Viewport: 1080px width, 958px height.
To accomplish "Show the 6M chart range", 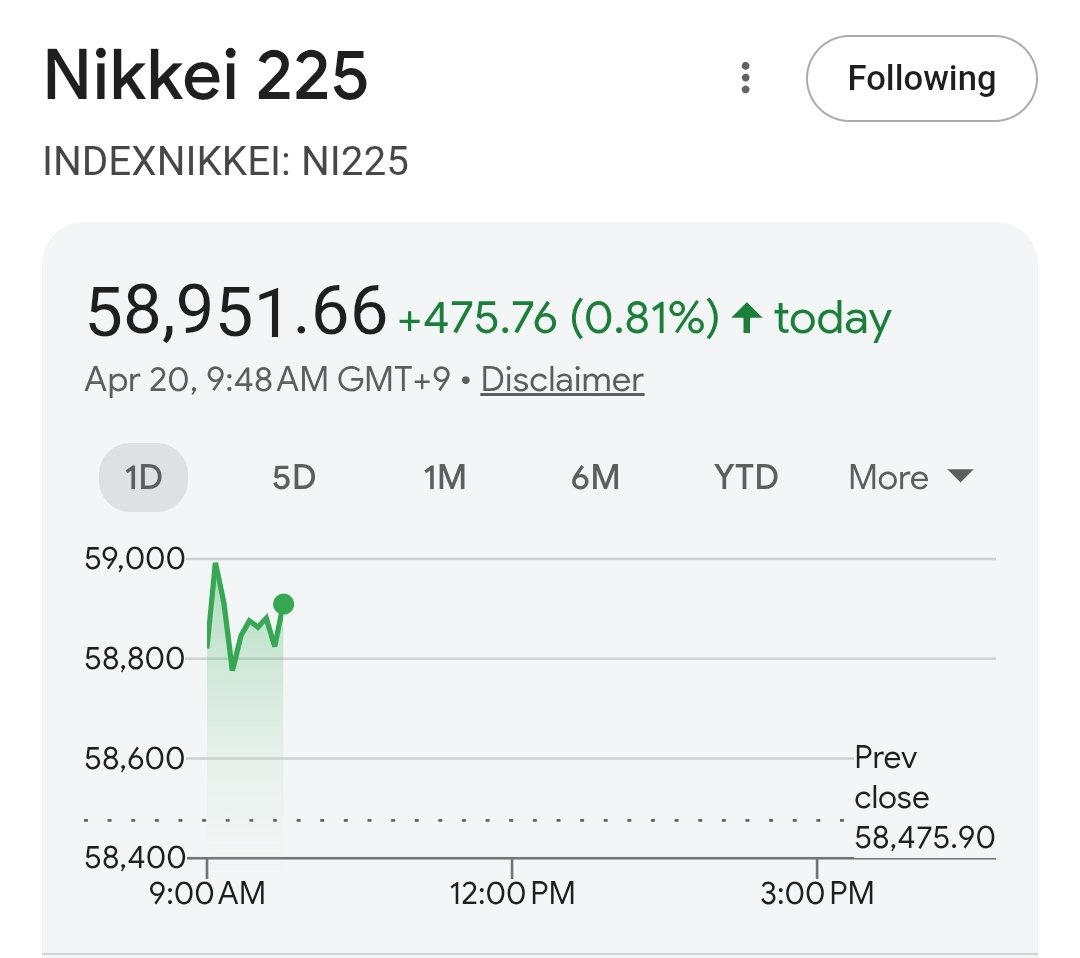I will (595, 477).
